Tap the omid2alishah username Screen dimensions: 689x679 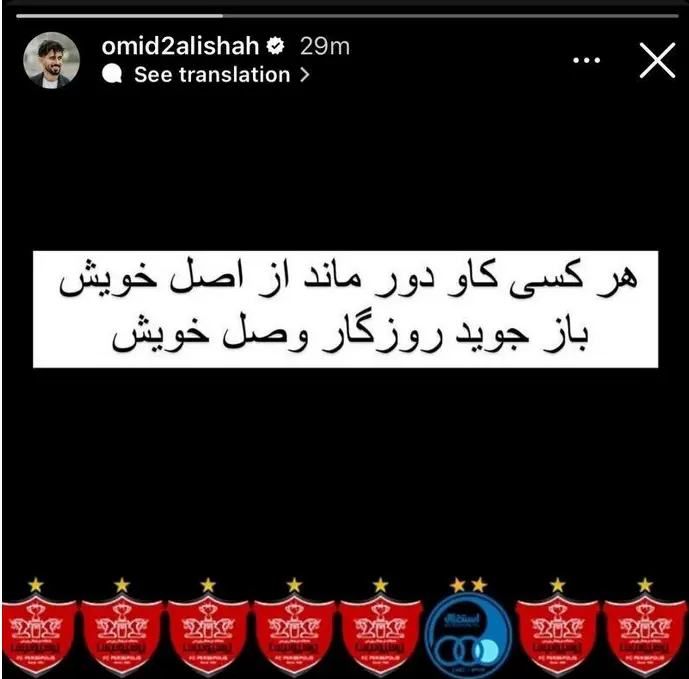pyautogui.click(x=179, y=46)
